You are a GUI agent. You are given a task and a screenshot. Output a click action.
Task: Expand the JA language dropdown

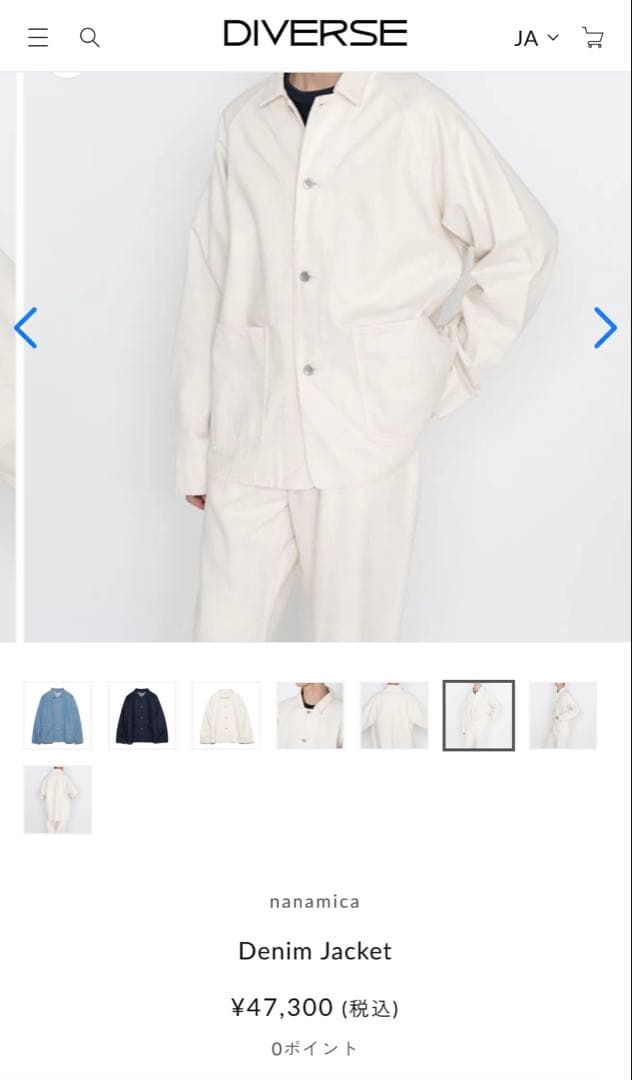coord(536,38)
